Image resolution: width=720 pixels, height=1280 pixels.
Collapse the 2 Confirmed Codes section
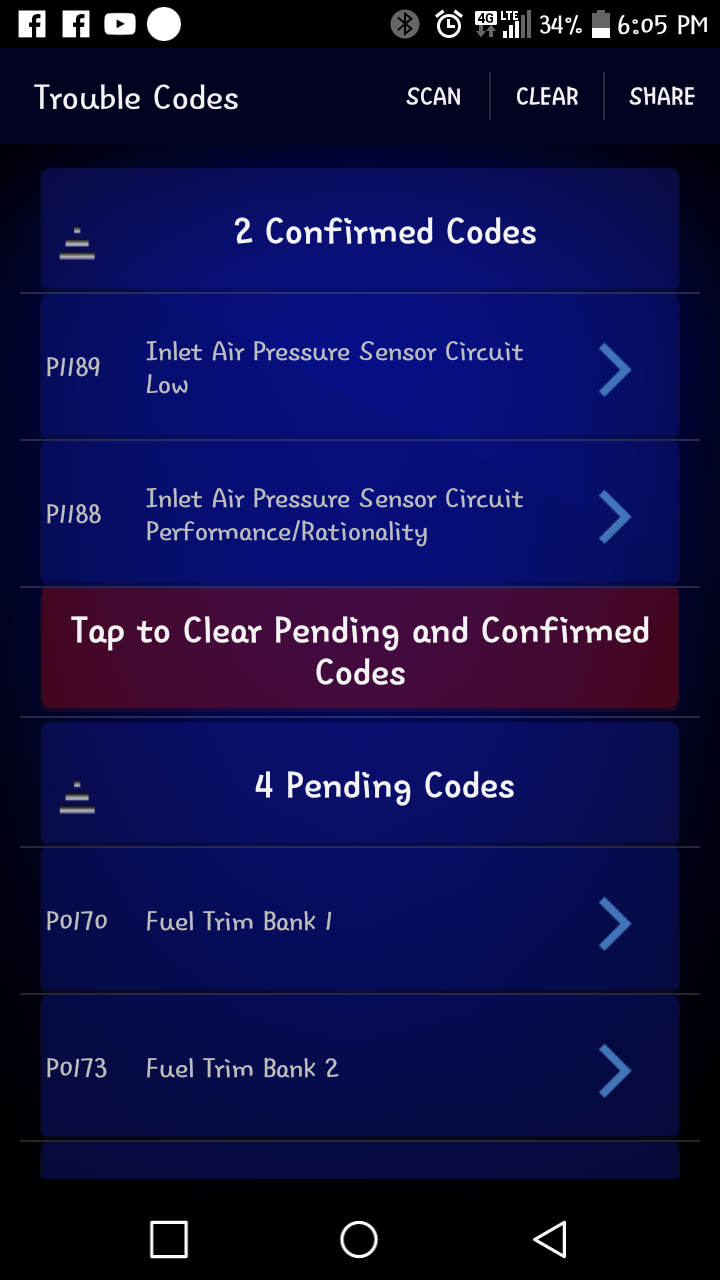pos(77,243)
